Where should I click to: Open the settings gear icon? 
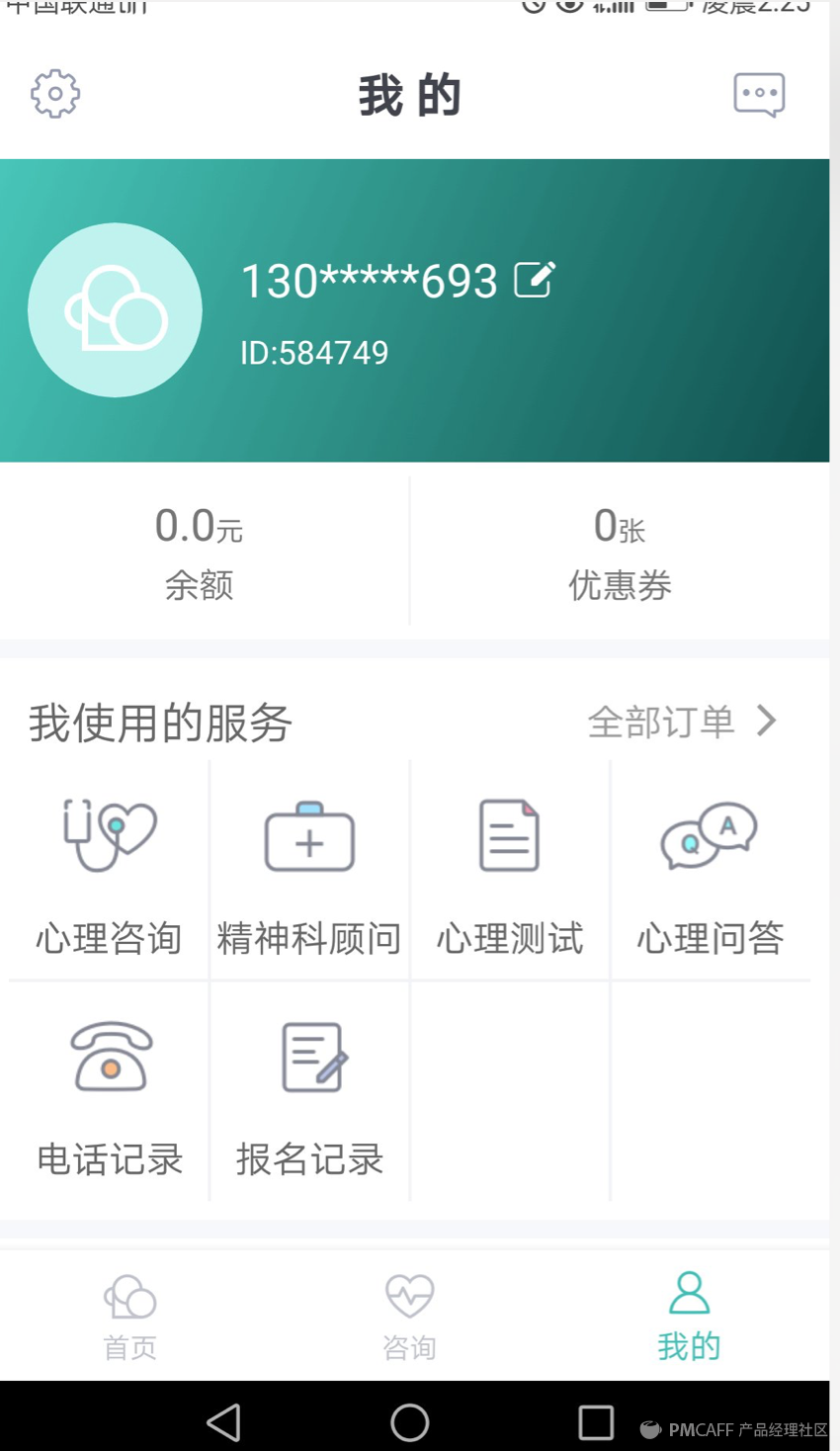[55, 95]
